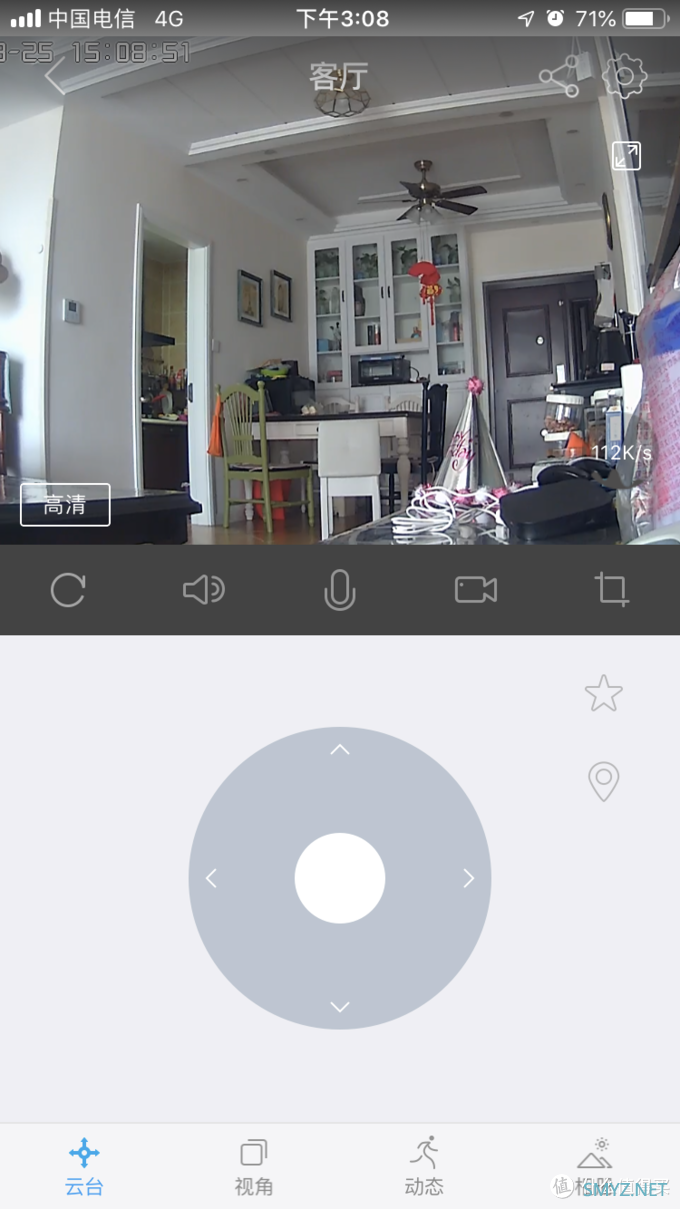
Task: Select the 云台 tab
Action: point(84,1166)
